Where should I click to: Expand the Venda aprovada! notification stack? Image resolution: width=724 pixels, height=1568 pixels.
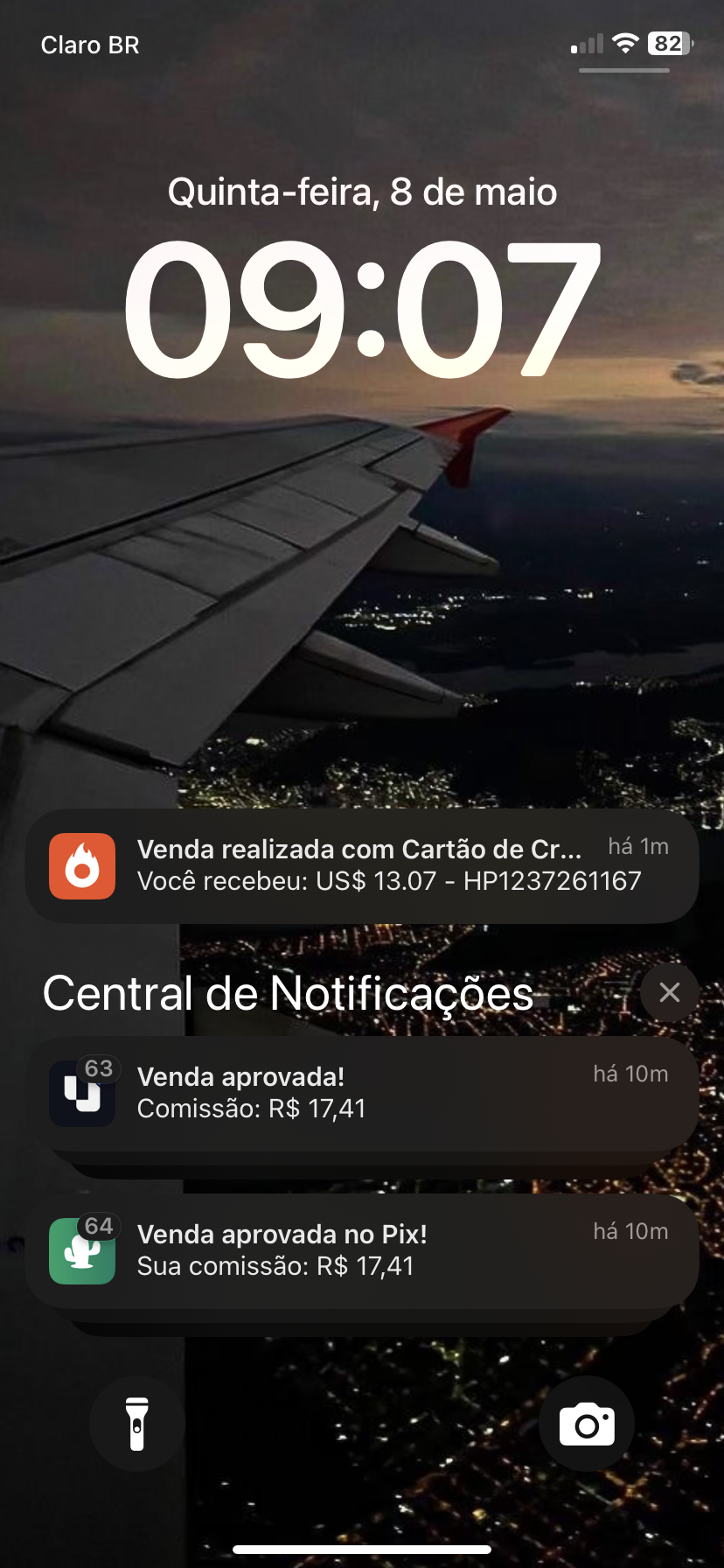tap(362, 1094)
